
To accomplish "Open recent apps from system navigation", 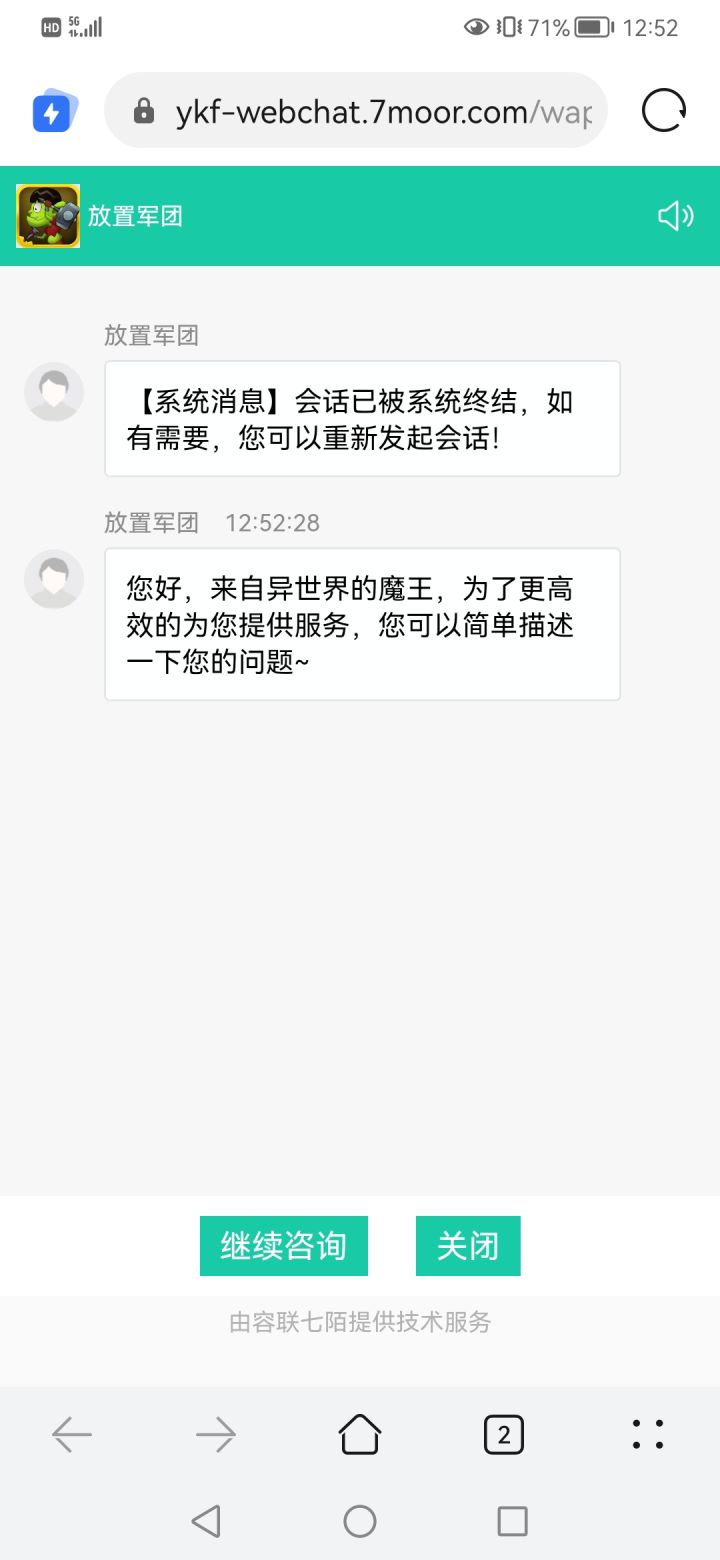I will pyautogui.click(x=512, y=1521).
